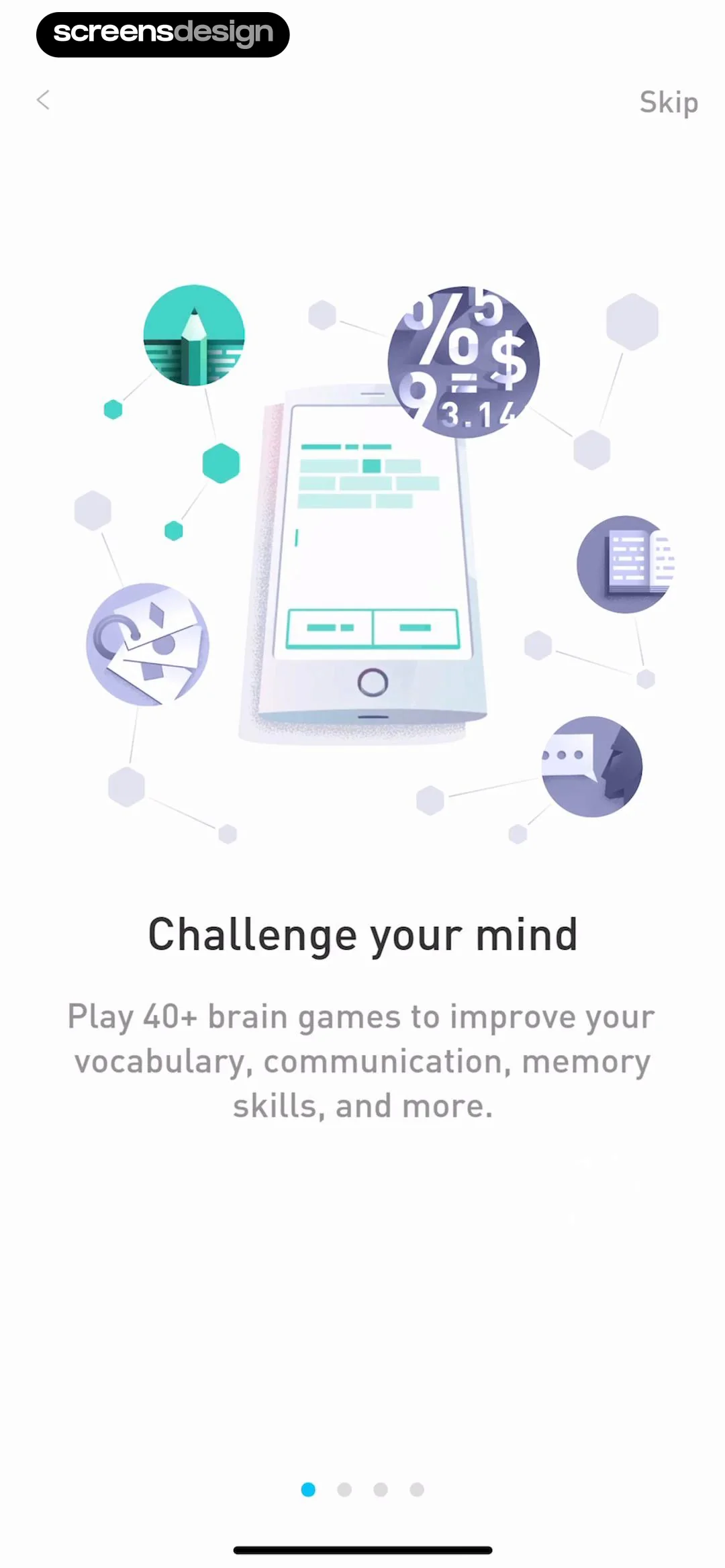Jump to the second page indicator dot
This screenshot has height=1568, width=725.
point(344,1489)
